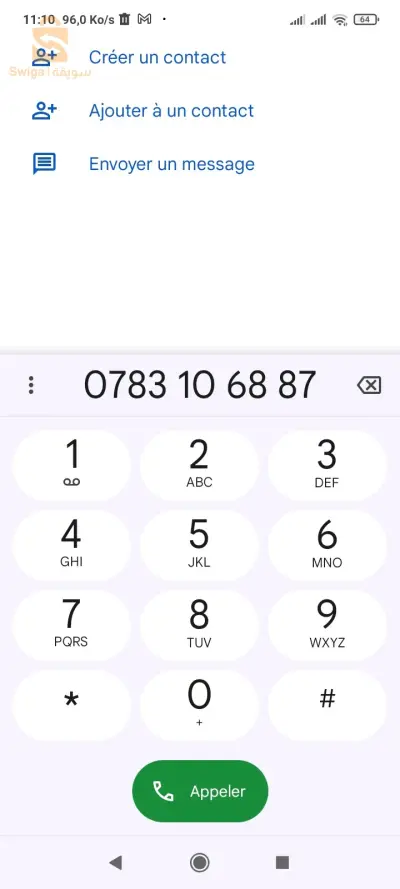
Task: Tap the number field showing 0783 10 68 87
Action: click(199, 385)
